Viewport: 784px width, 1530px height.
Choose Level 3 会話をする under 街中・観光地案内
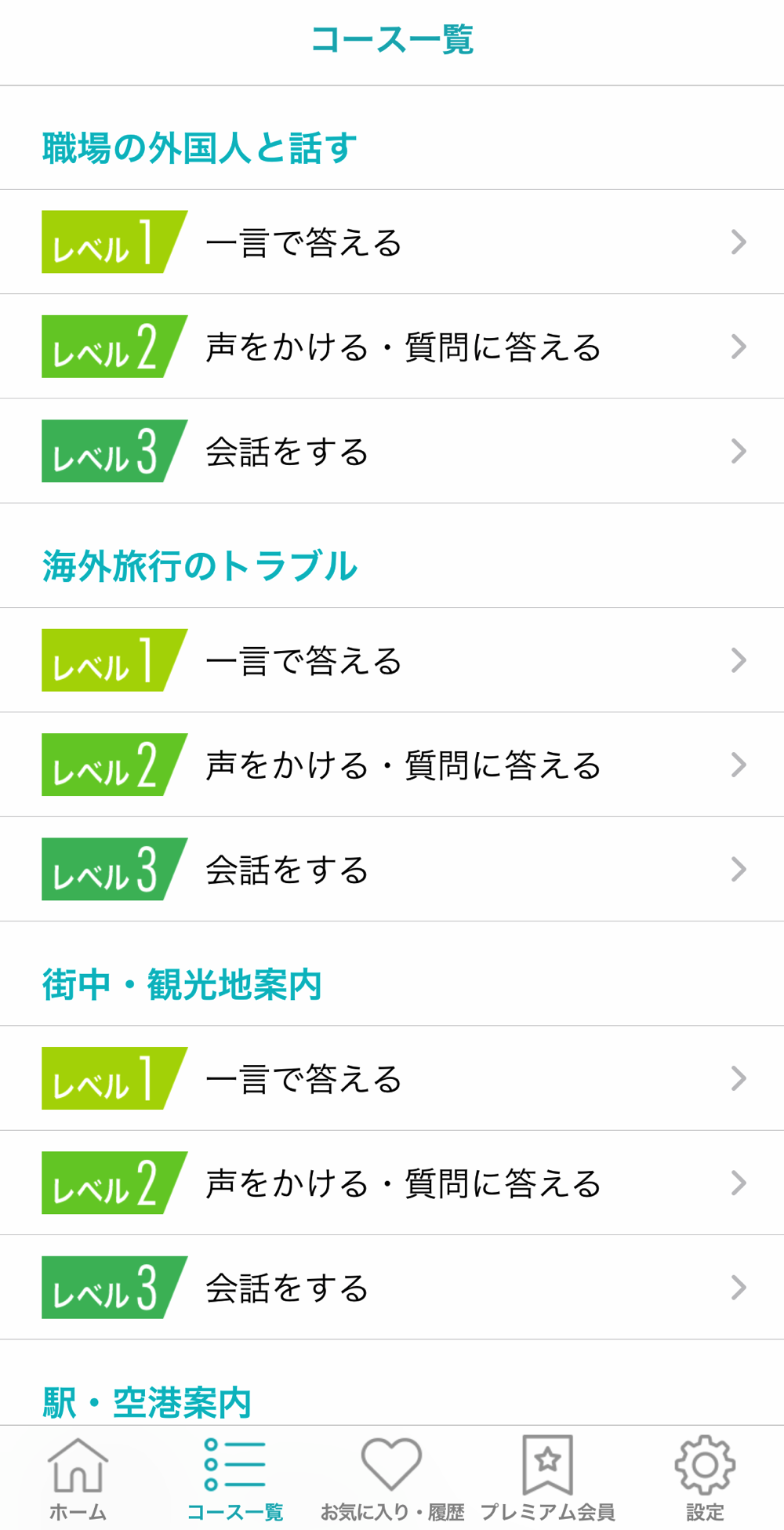[392, 1287]
